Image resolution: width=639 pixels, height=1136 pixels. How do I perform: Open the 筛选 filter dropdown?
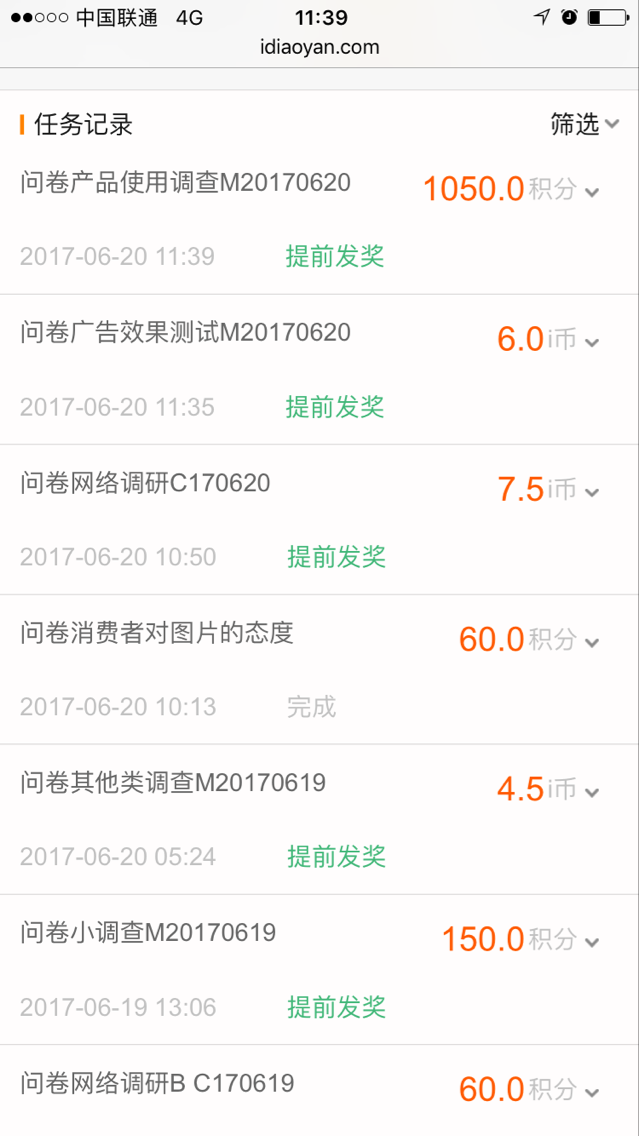point(584,125)
